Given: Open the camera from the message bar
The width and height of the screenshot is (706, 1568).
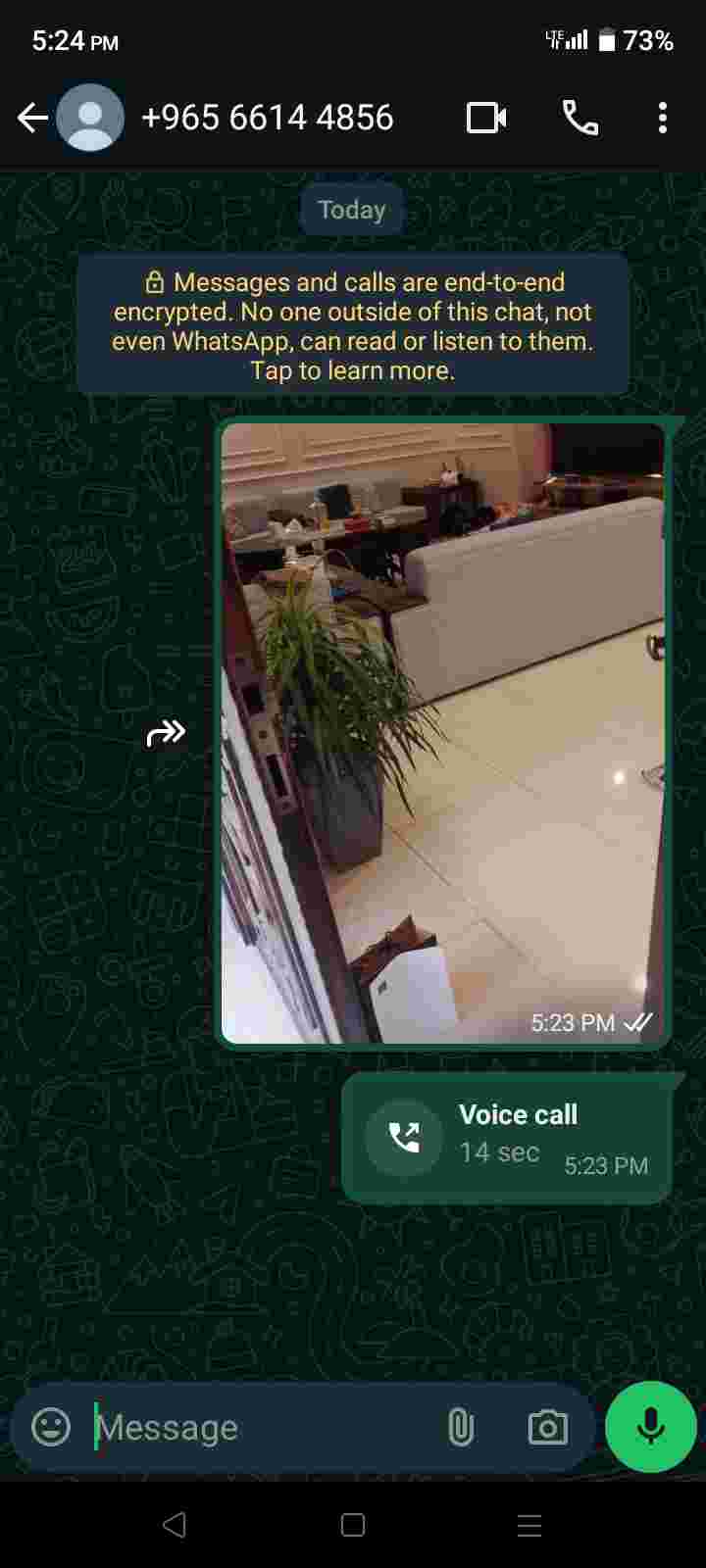Looking at the screenshot, I should [x=547, y=1427].
